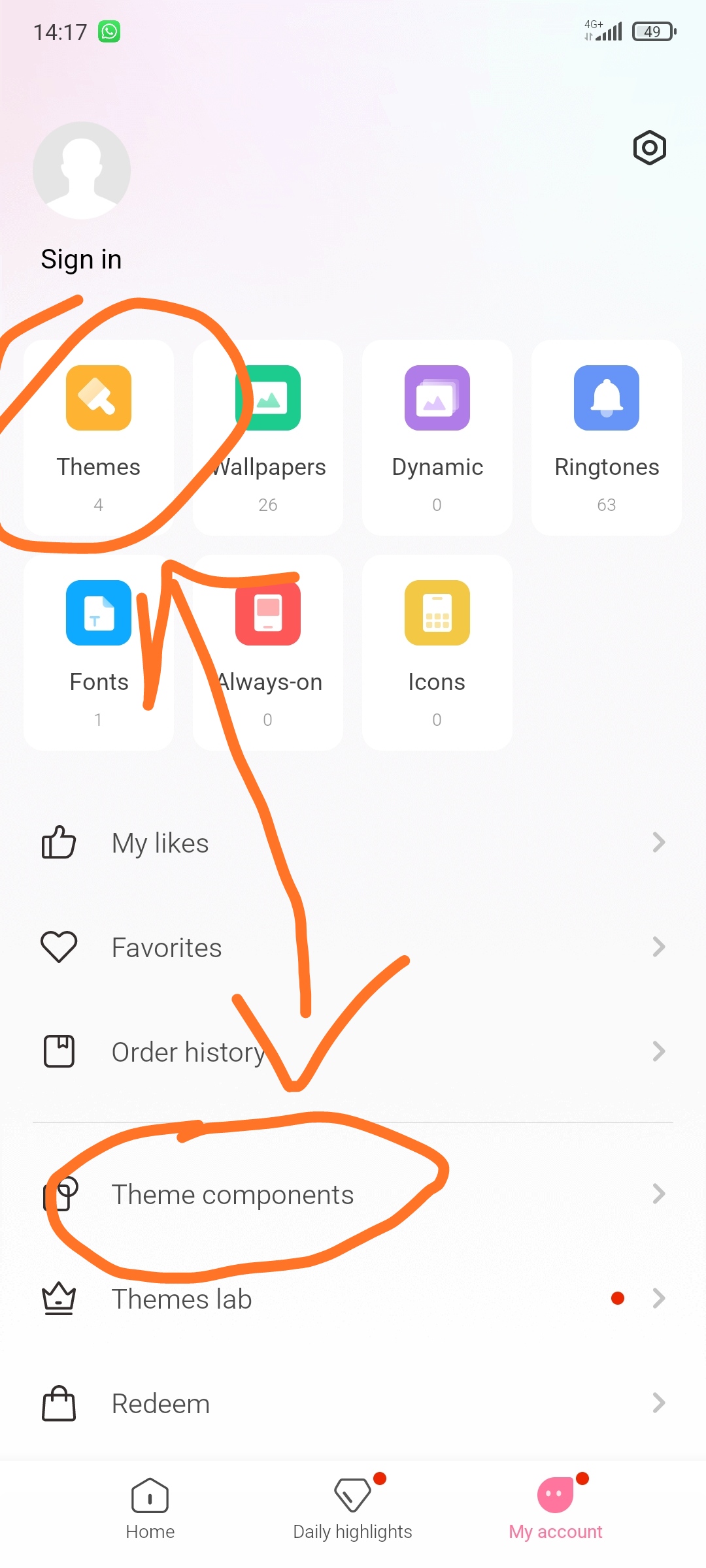This screenshot has width=706, height=1568.
Task: Open Order history
Action: 353,1052
